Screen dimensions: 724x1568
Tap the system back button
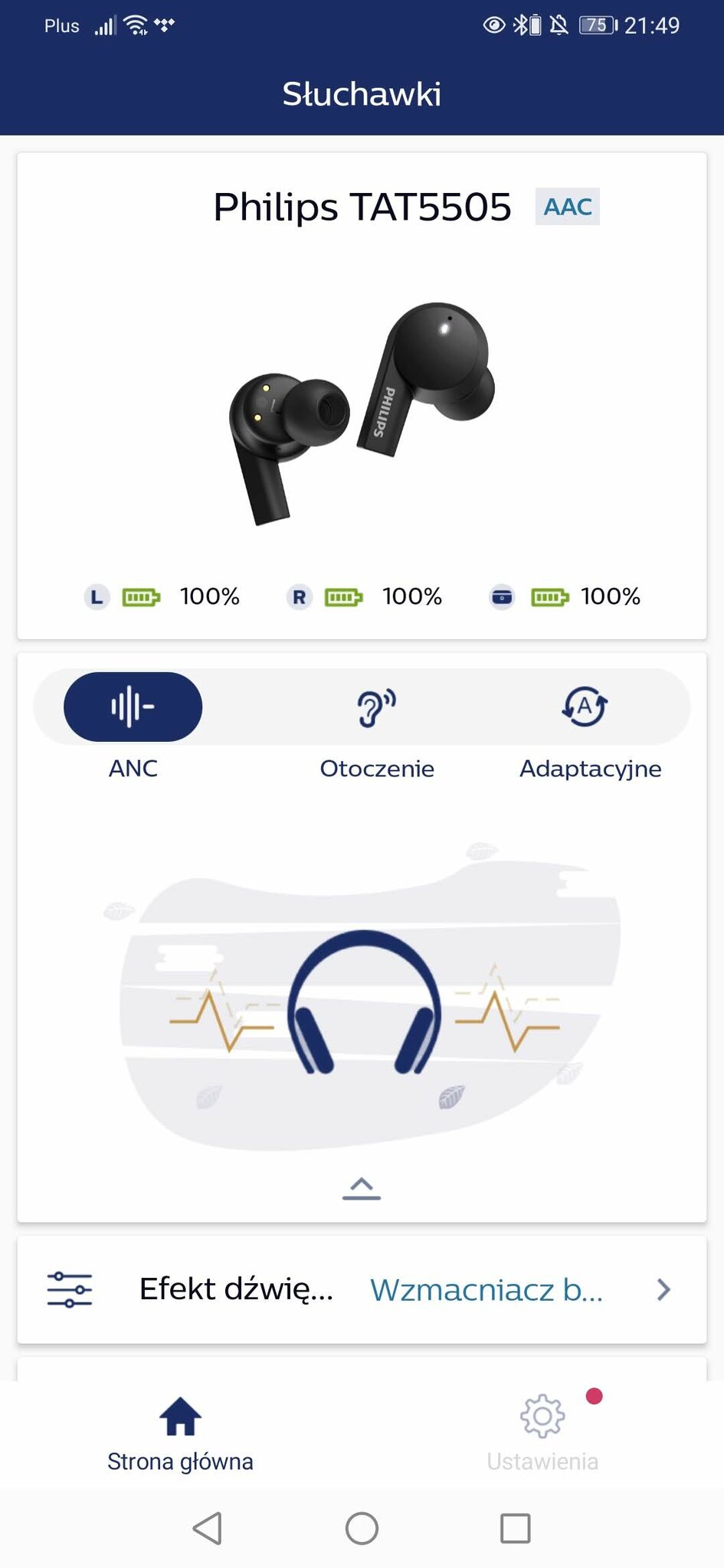tap(208, 1528)
